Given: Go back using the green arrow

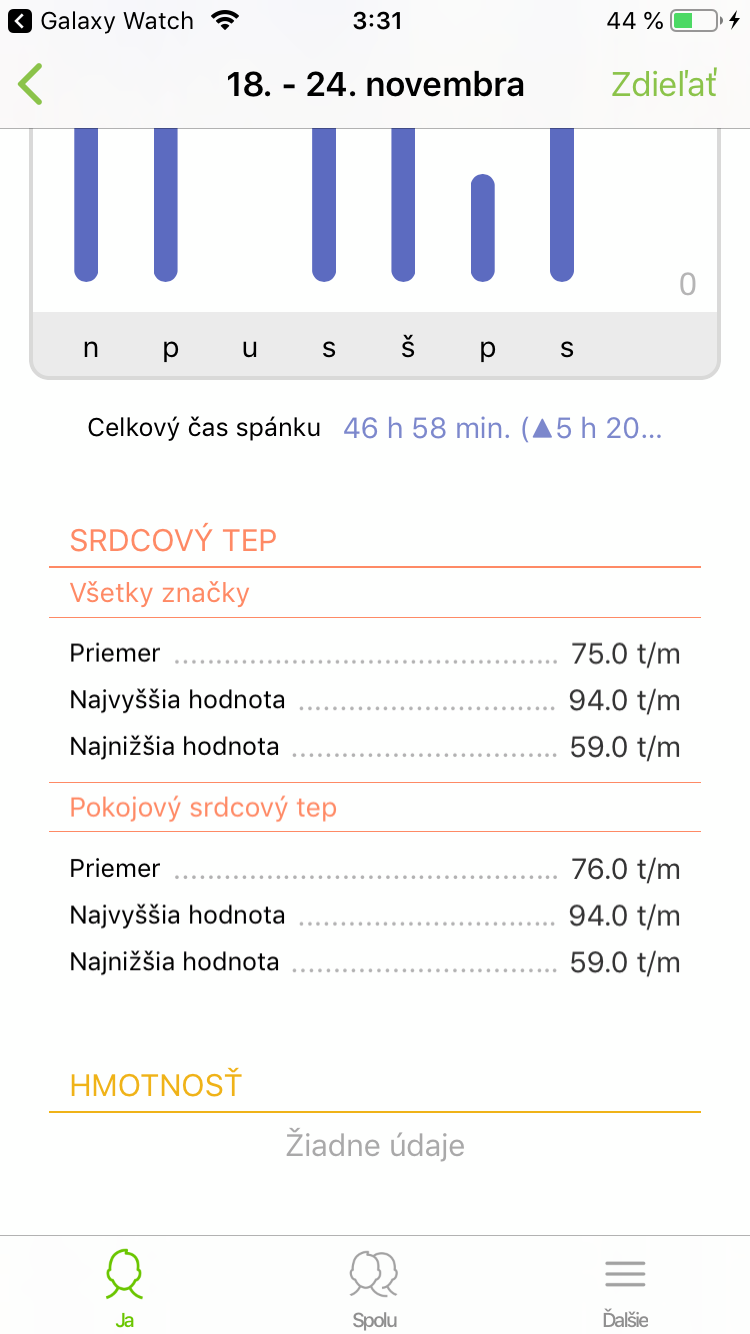Looking at the screenshot, I should tap(31, 84).
